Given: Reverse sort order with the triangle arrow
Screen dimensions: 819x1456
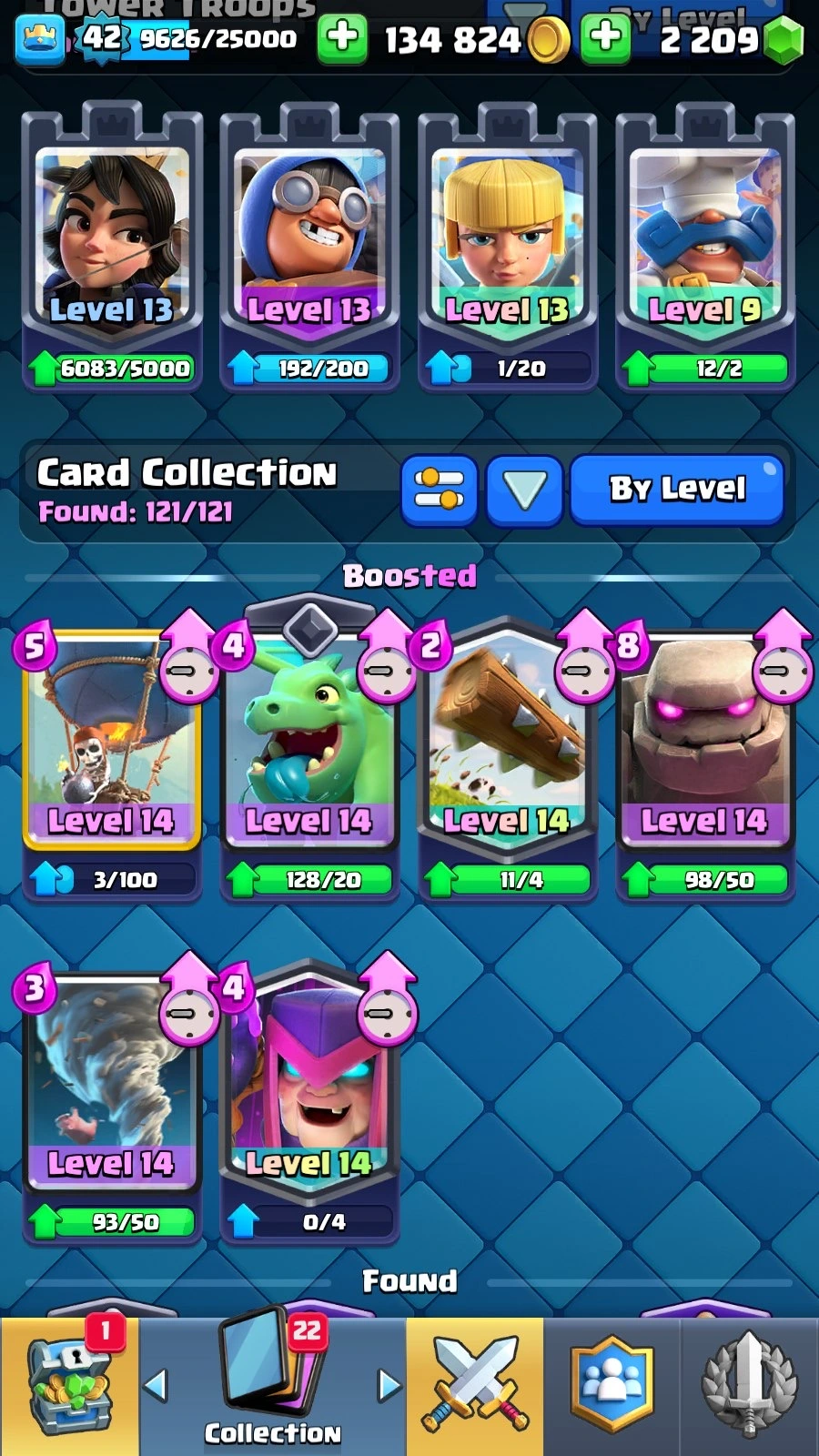Looking at the screenshot, I should tap(524, 490).
